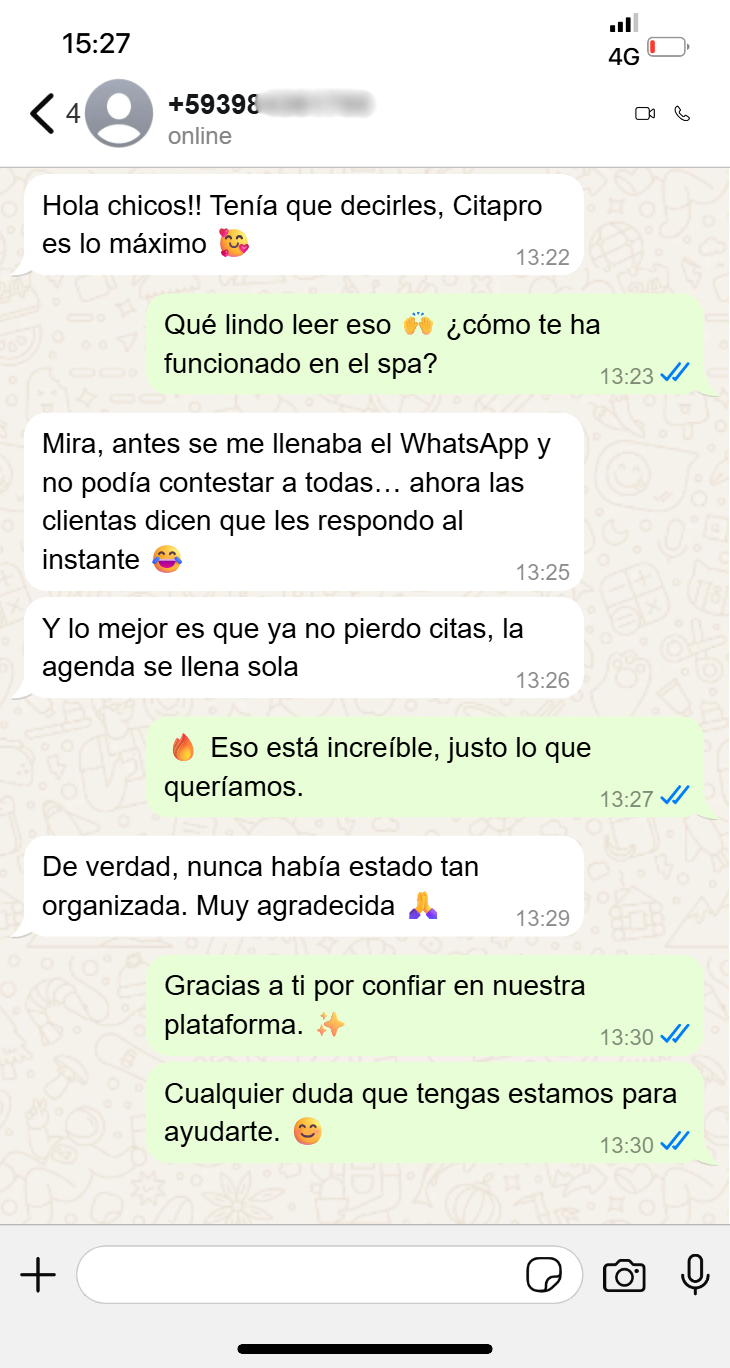Record a voice message with the microphone

(x=694, y=1275)
